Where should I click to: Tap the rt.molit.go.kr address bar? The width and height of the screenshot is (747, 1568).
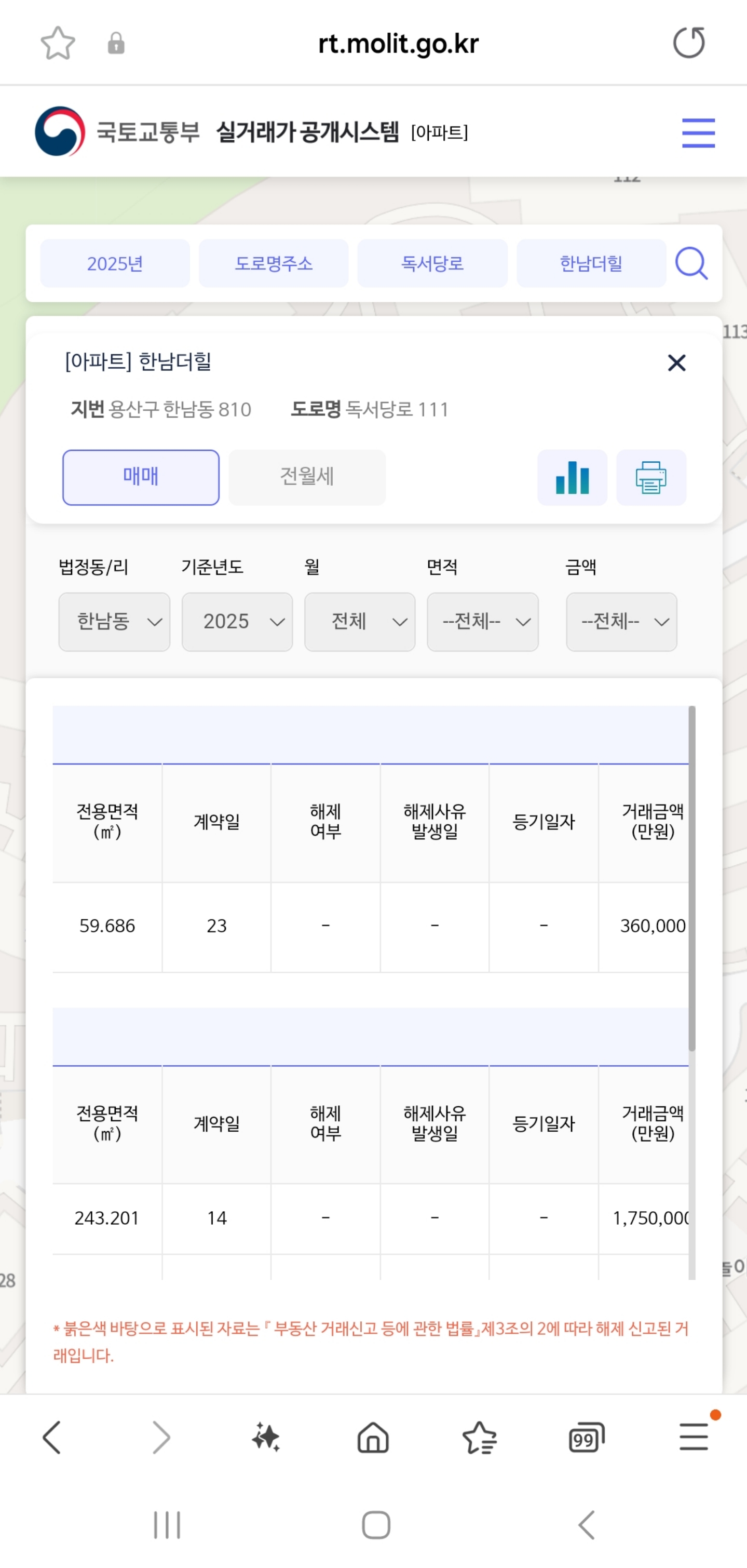click(398, 42)
